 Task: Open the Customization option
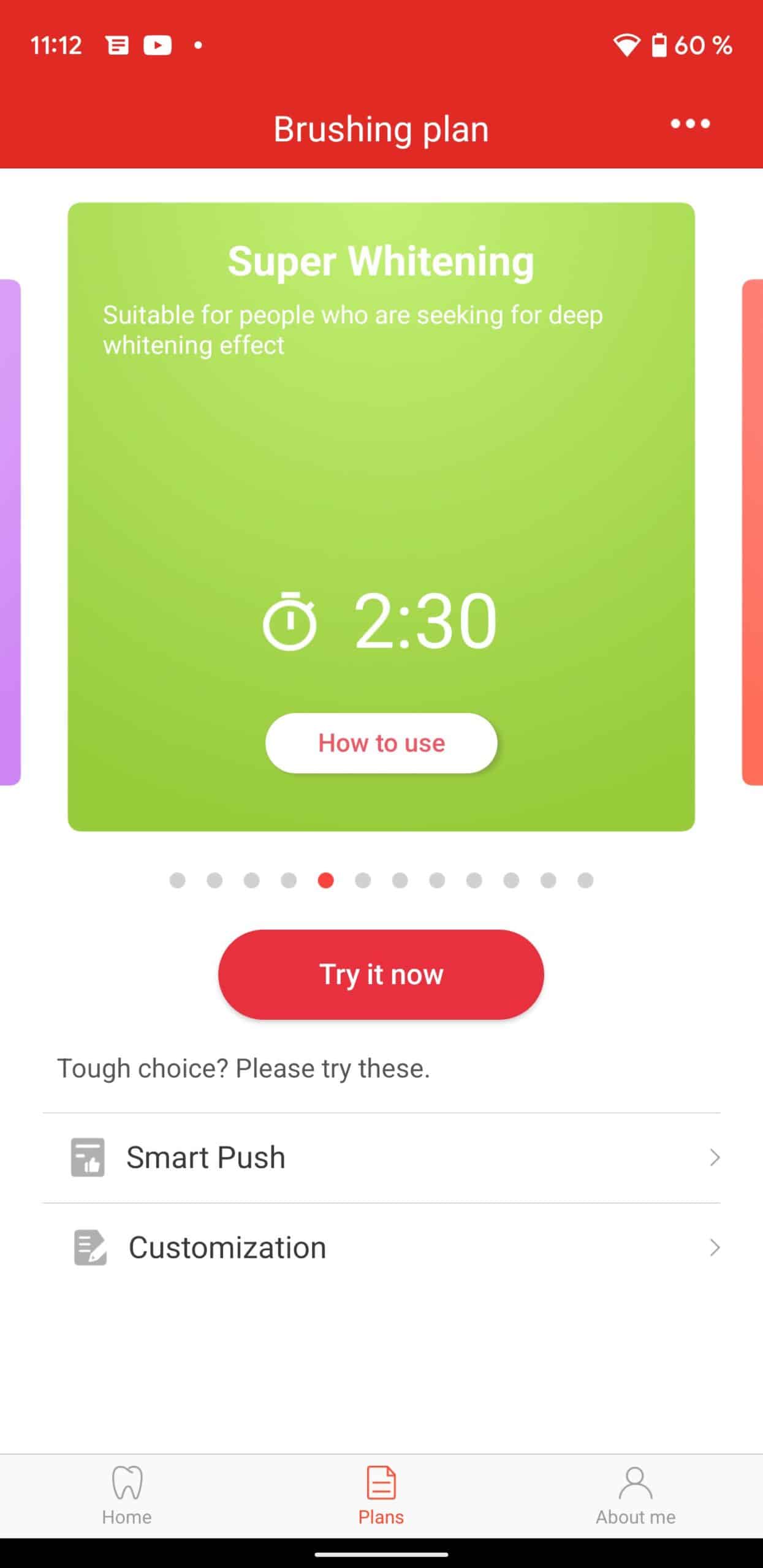tap(381, 1248)
